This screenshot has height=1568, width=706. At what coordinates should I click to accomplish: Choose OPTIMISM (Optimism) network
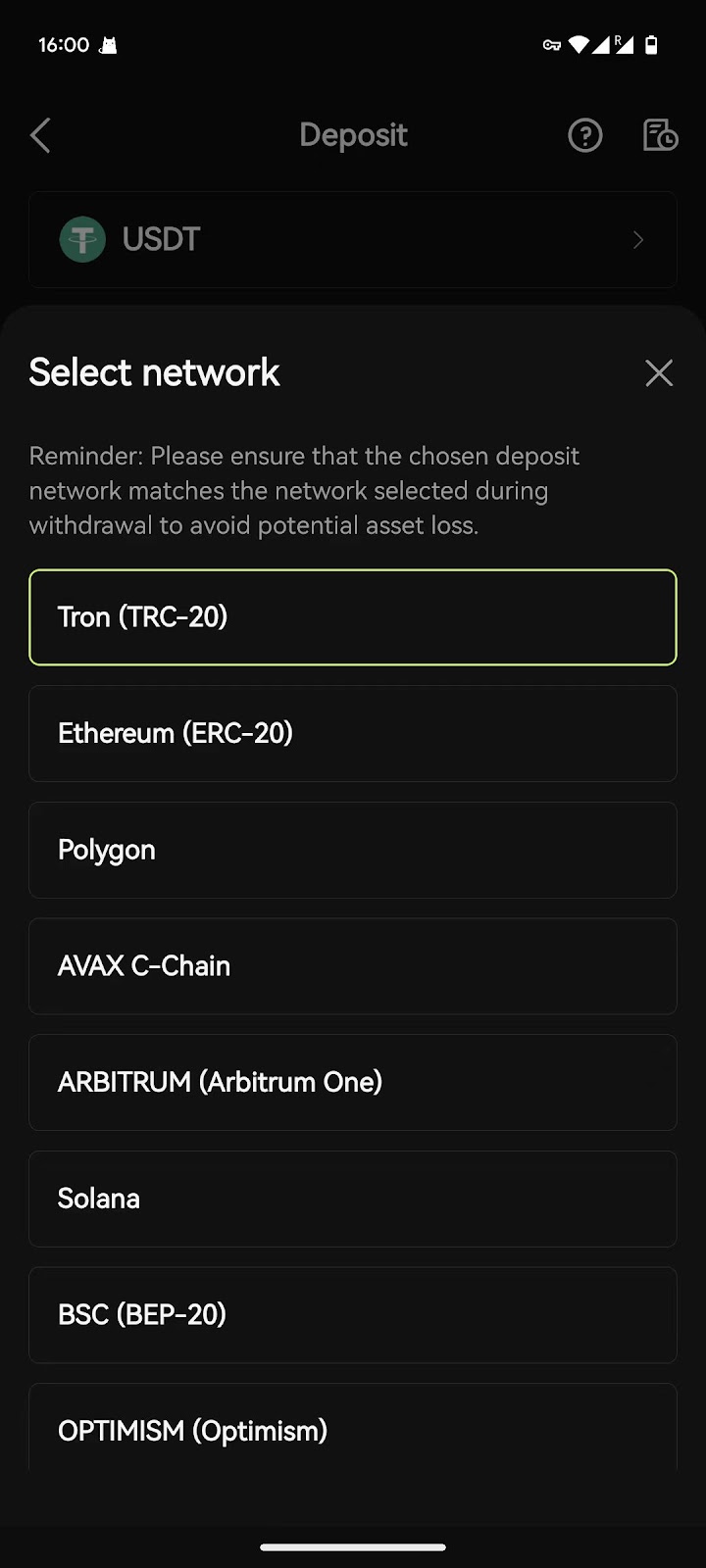point(353,1427)
